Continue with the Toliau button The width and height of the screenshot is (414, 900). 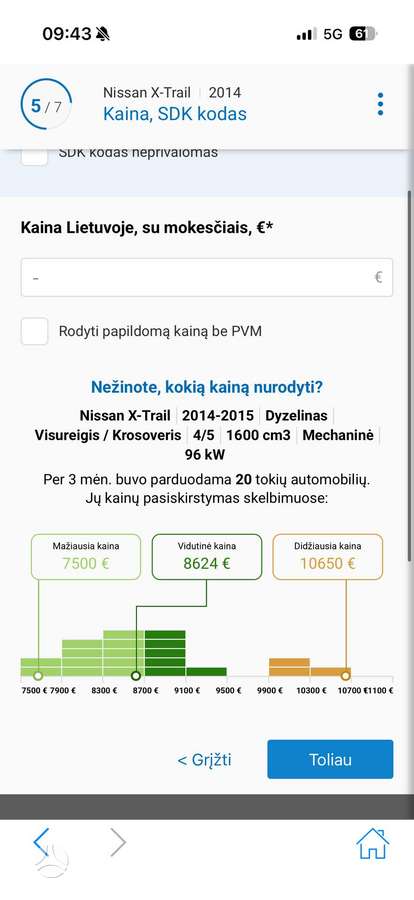(330, 759)
